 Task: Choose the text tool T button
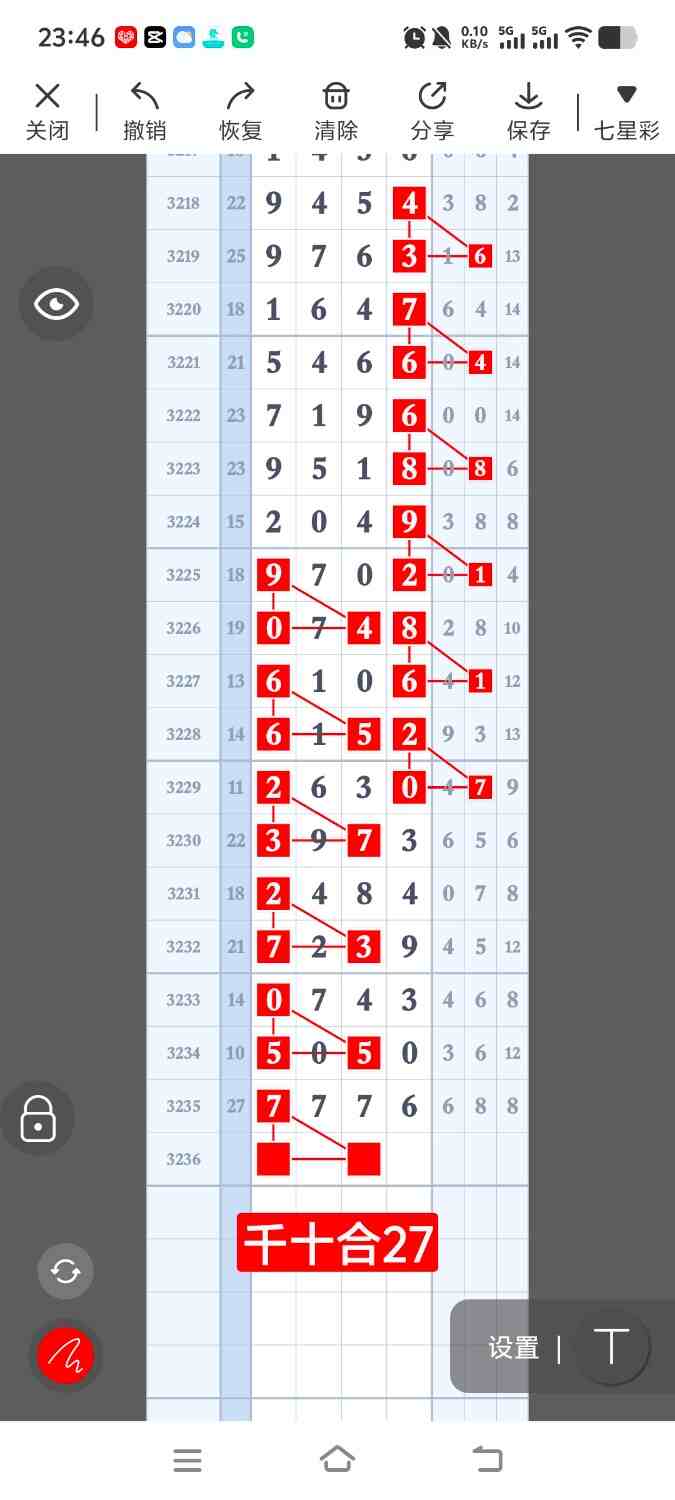(x=611, y=1346)
